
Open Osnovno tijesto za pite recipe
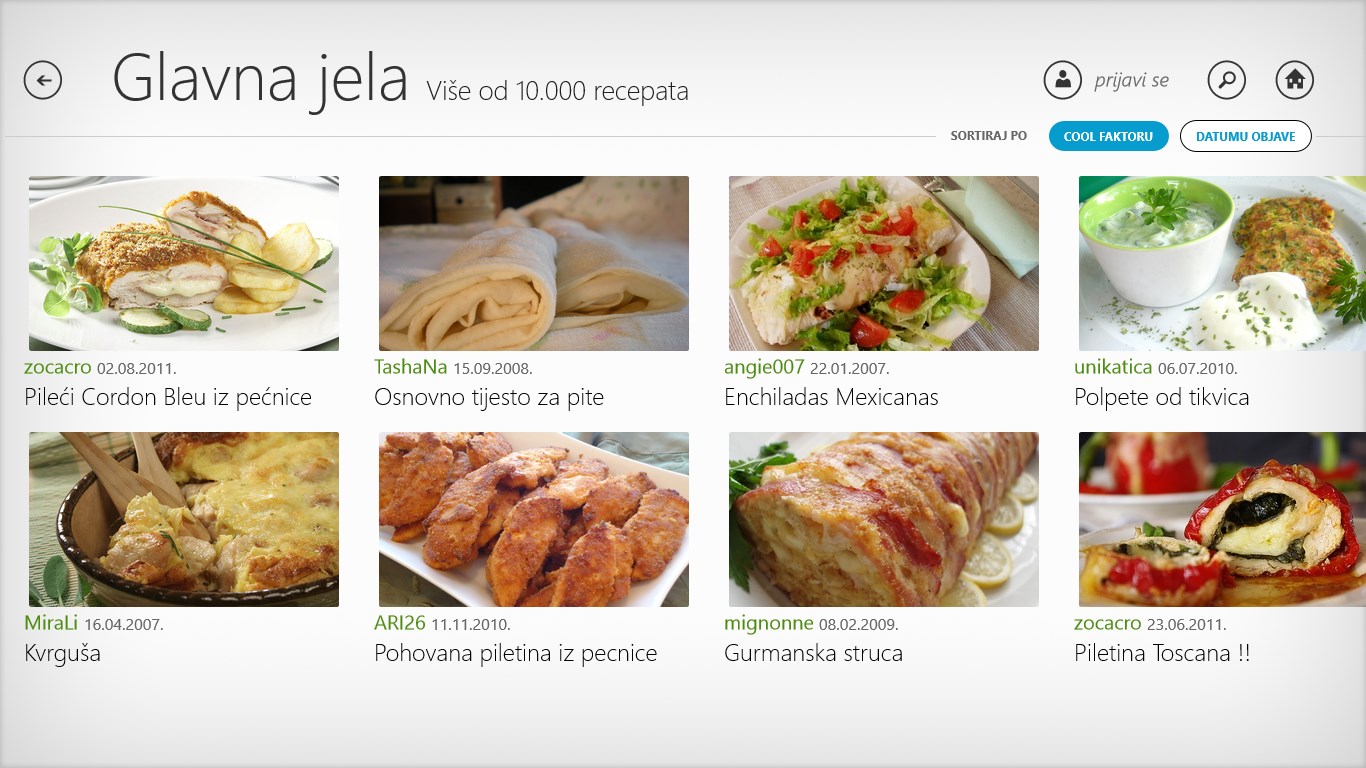(x=534, y=264)
